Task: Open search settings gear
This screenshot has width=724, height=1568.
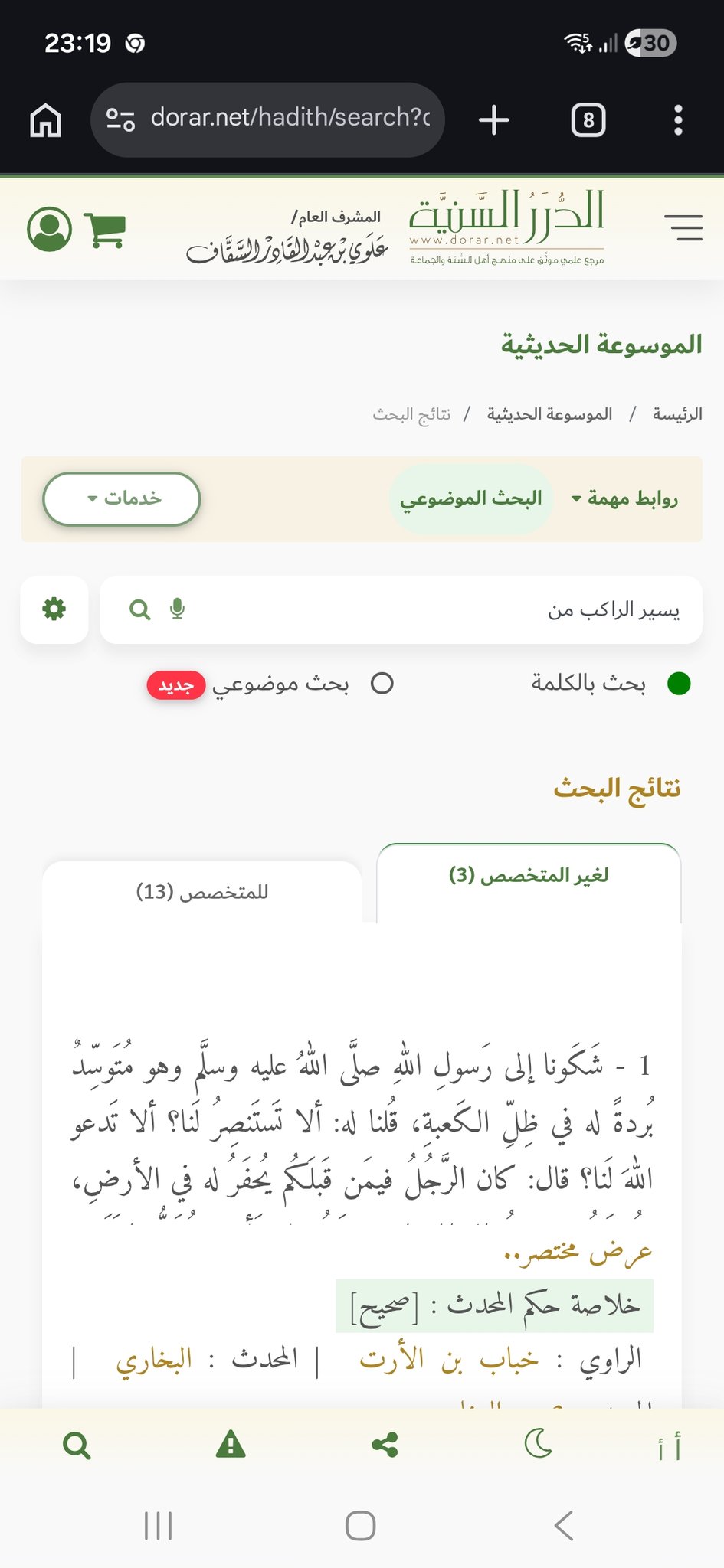Action: pyautogui.click(x=54, y=609)
